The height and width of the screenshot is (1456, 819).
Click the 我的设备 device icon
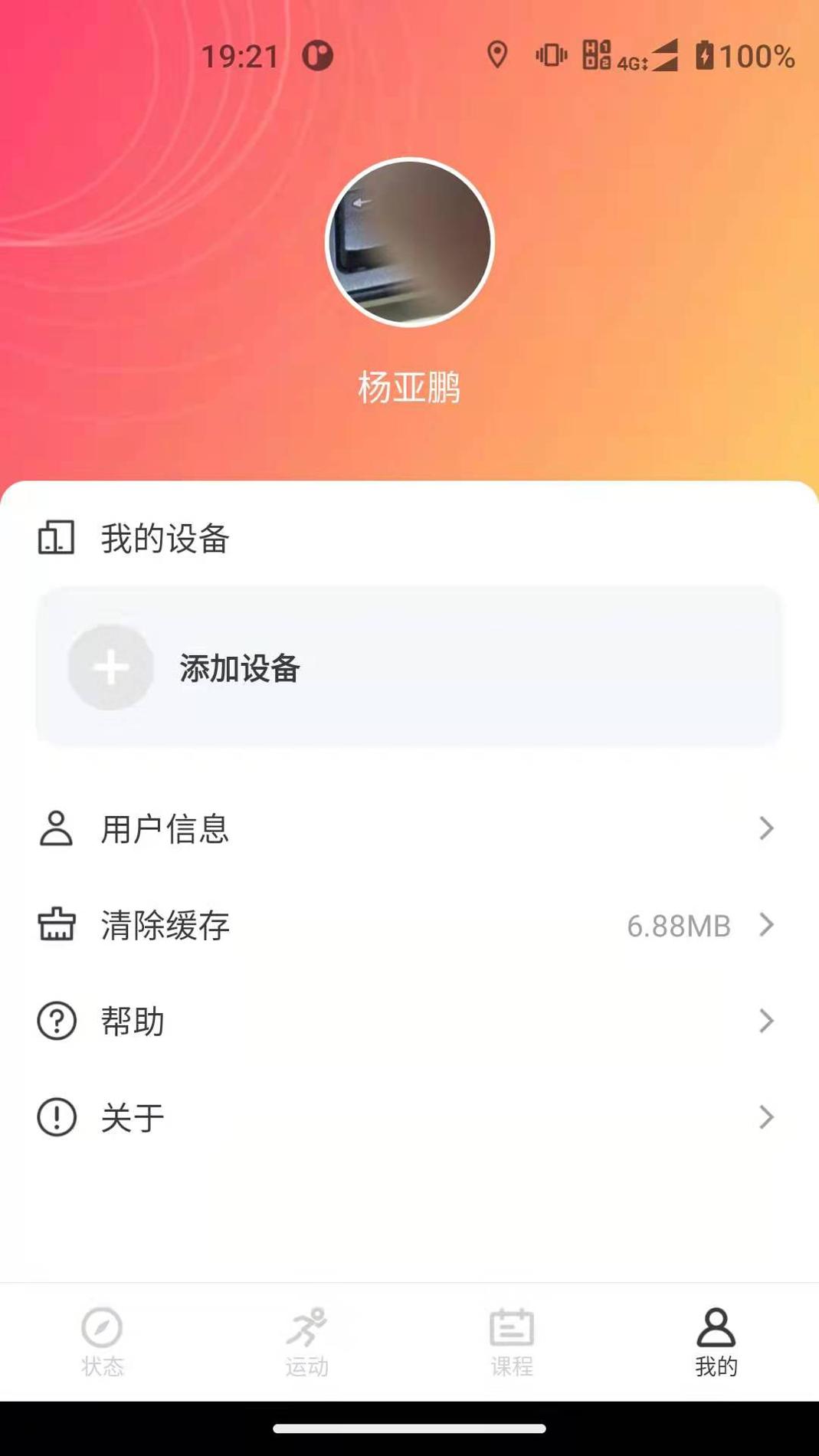pos(56,539)
